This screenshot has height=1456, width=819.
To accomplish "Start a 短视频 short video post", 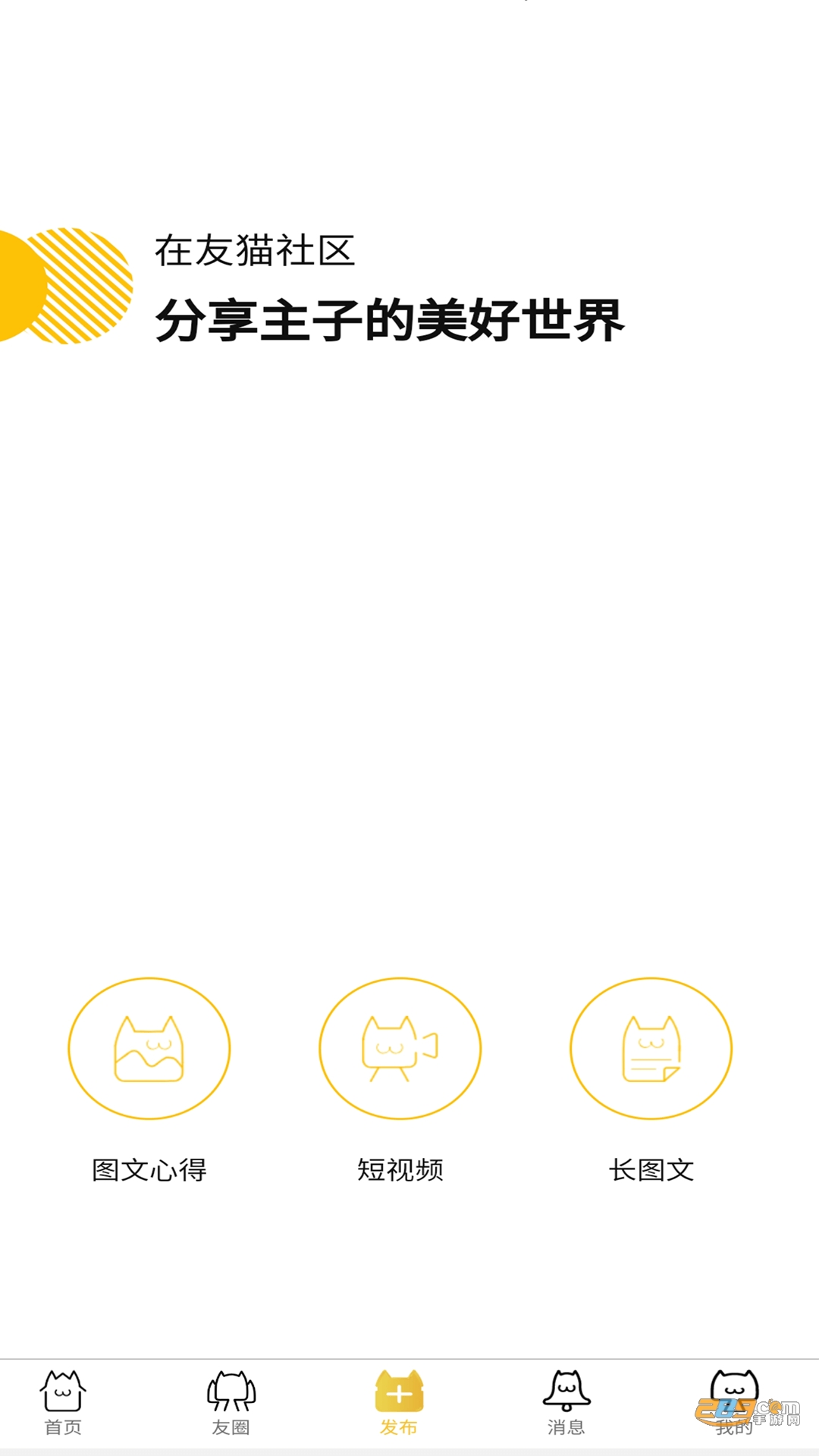I will point(400,1049).
